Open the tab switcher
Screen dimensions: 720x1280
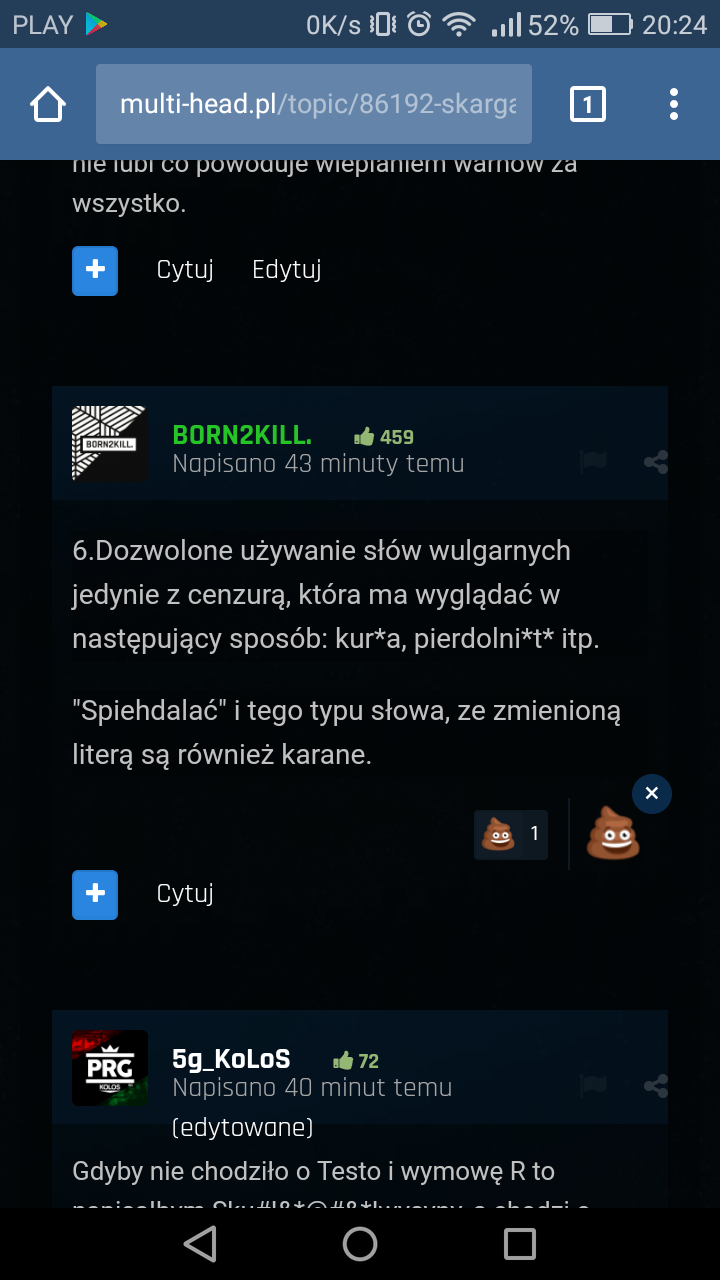tap(587, 104)
